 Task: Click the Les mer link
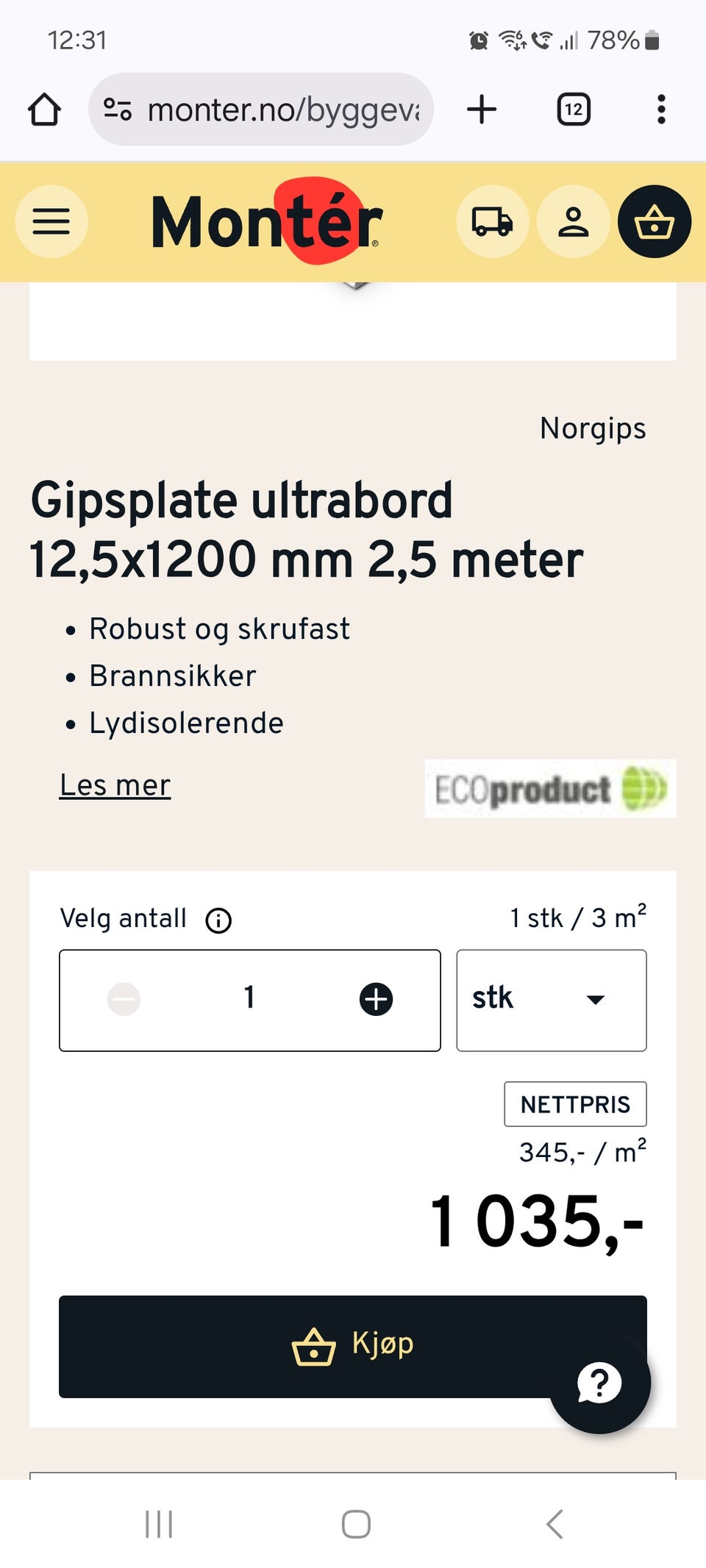115,785
